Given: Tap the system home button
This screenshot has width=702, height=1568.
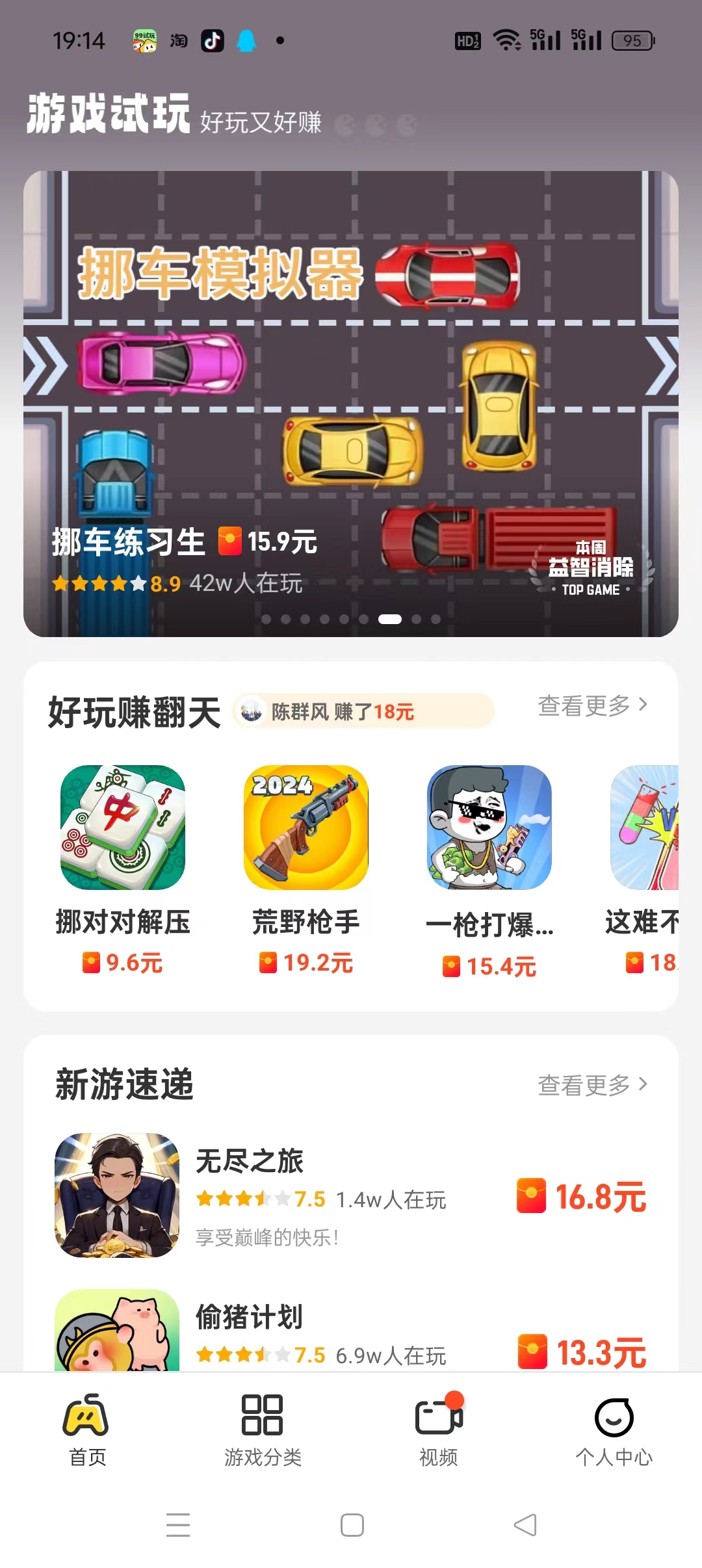Looking at the screenshot, I should pos(352,1525).
